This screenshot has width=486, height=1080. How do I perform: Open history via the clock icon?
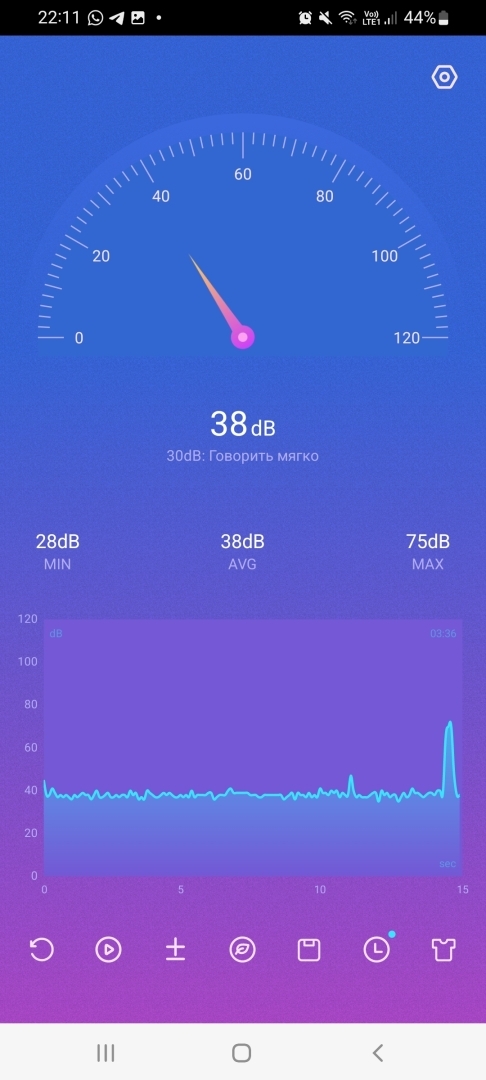point(377,950)
